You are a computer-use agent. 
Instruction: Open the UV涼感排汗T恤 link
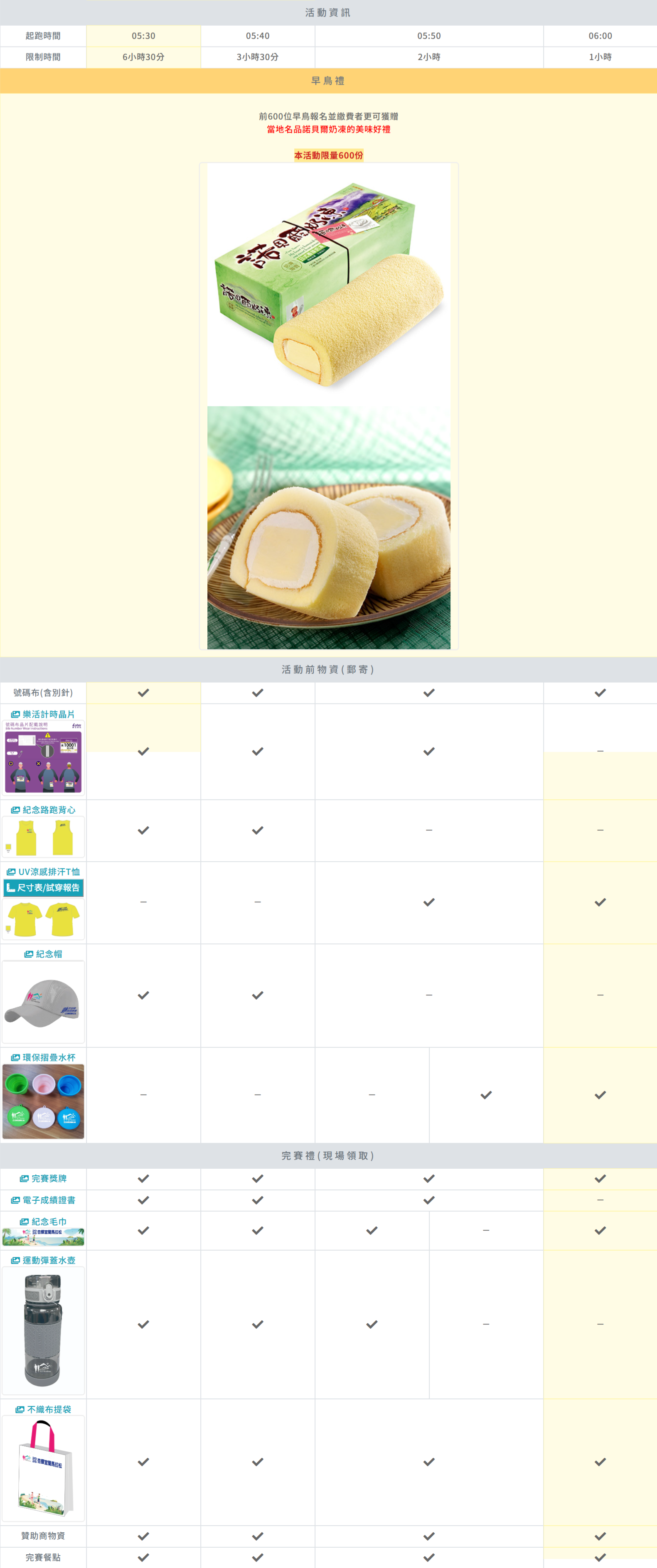43,872
